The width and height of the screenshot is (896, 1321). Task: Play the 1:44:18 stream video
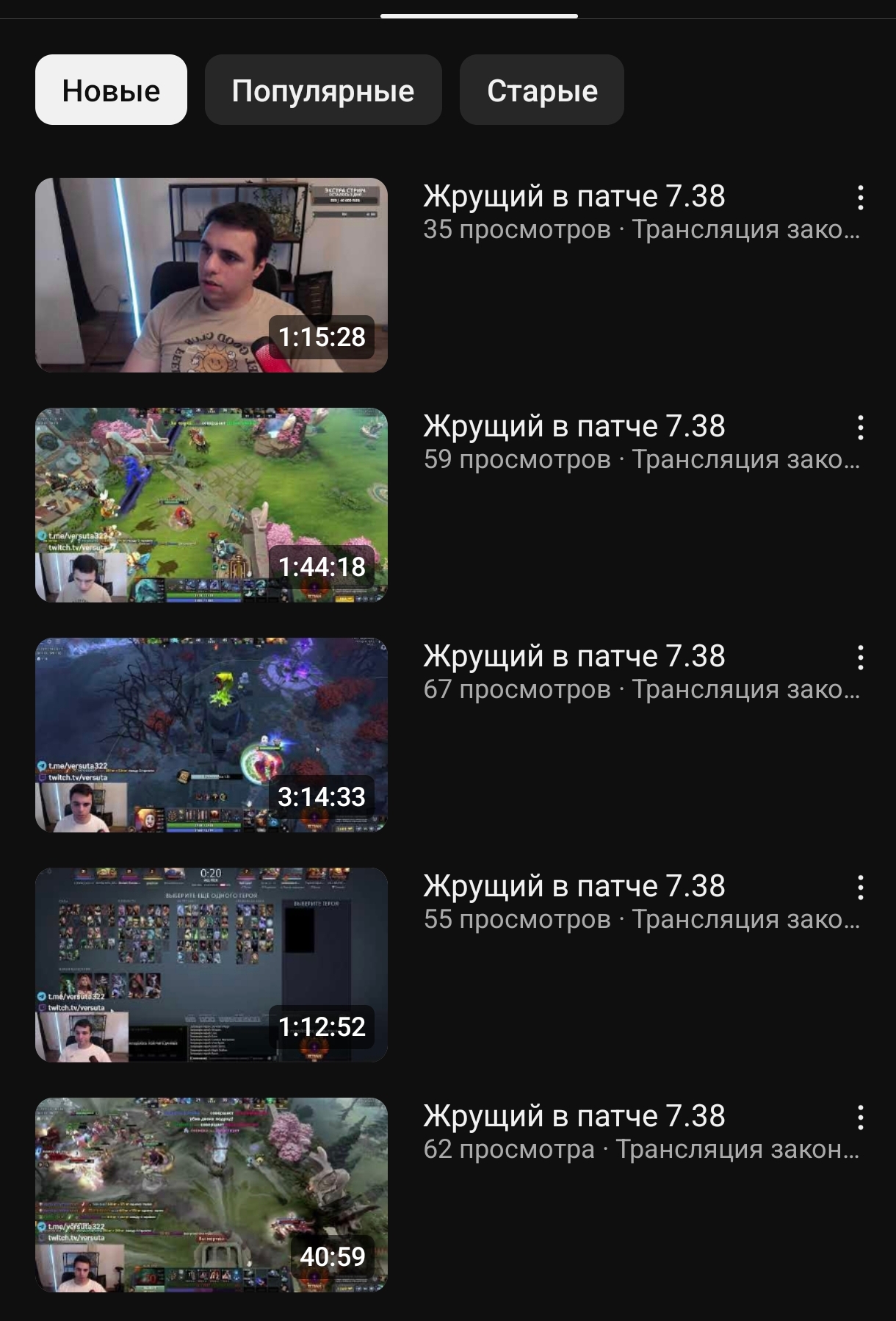[x=212, y=505]
